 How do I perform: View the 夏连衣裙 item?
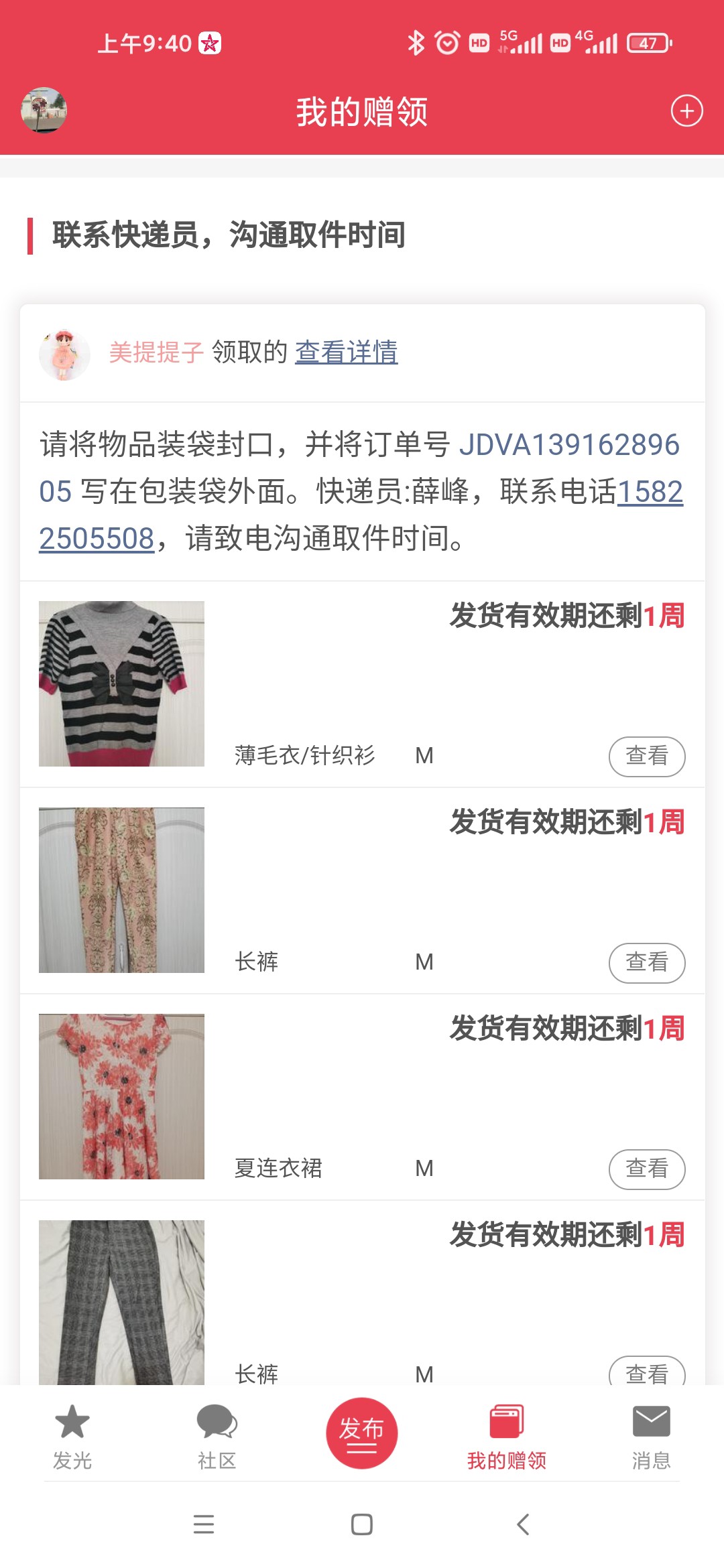click(646, 1169)
